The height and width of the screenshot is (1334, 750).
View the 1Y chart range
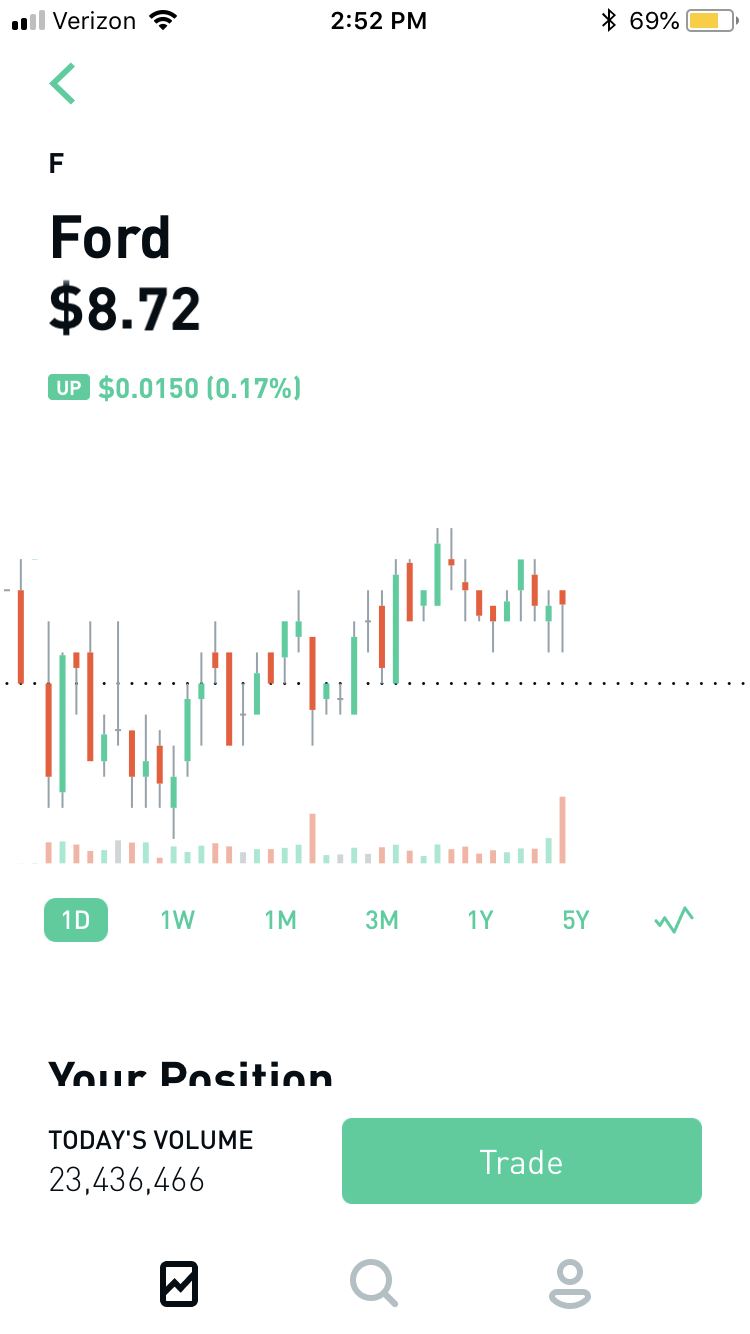pyautogui.click(x=480, y=920)
